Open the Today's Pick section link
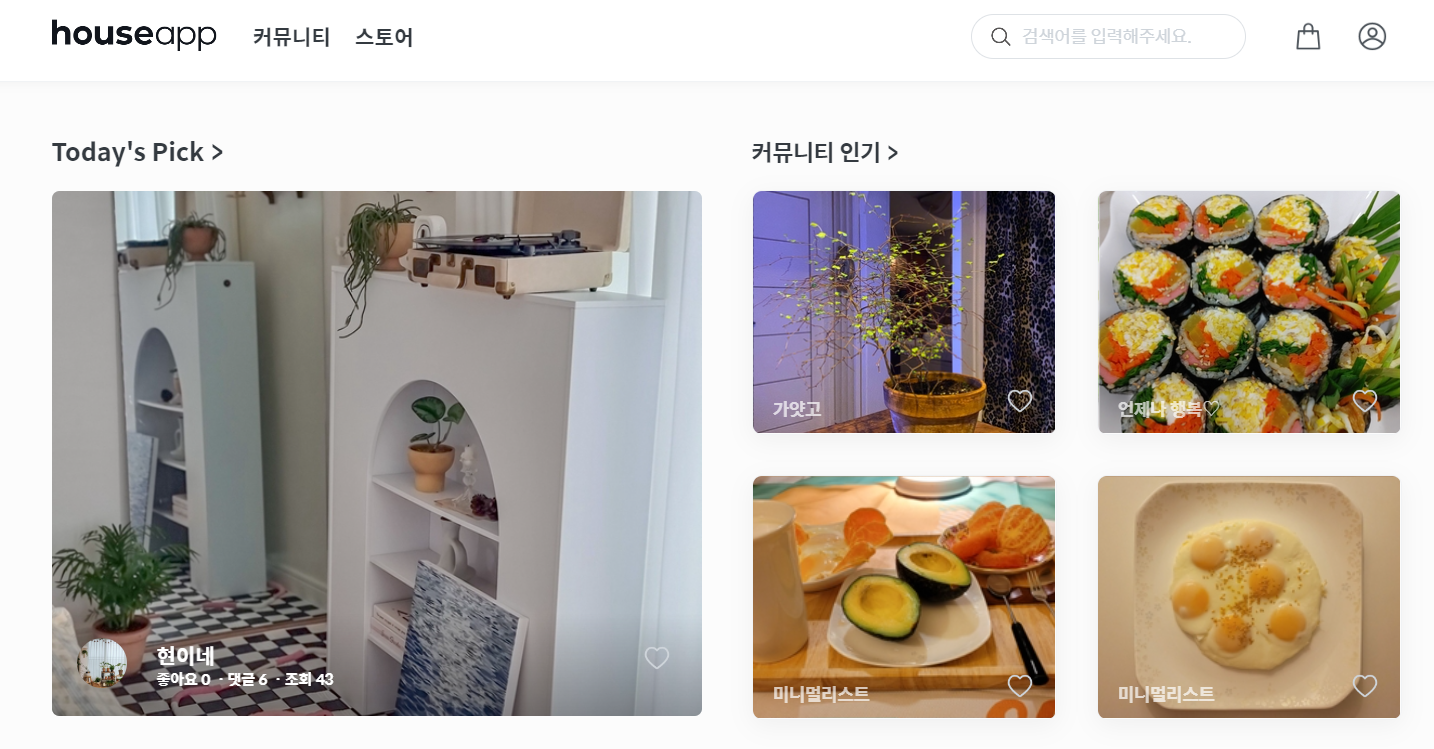This screenshot has height=749, width=1434. [x=137, y=152]
